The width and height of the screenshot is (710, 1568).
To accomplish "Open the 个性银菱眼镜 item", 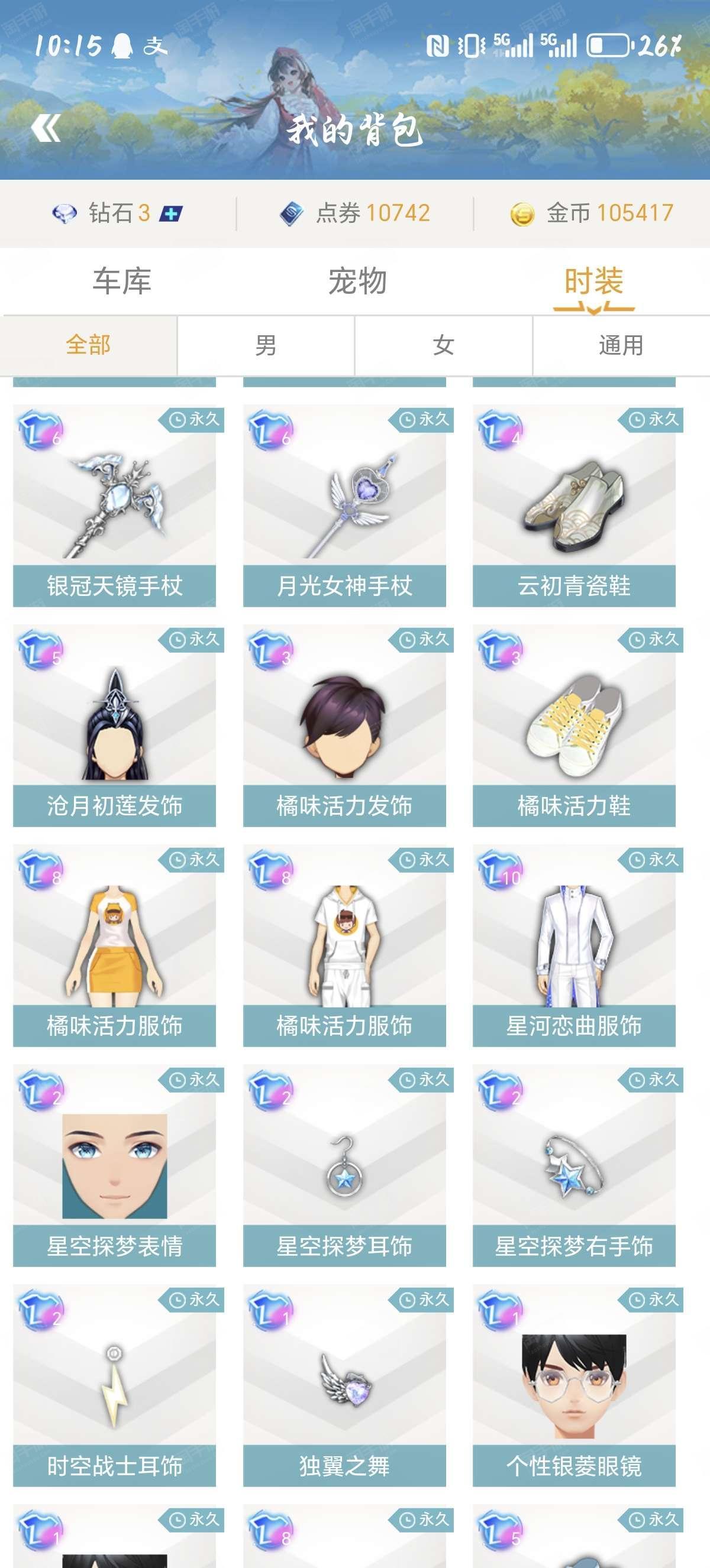I will [x=574, y=1386].
